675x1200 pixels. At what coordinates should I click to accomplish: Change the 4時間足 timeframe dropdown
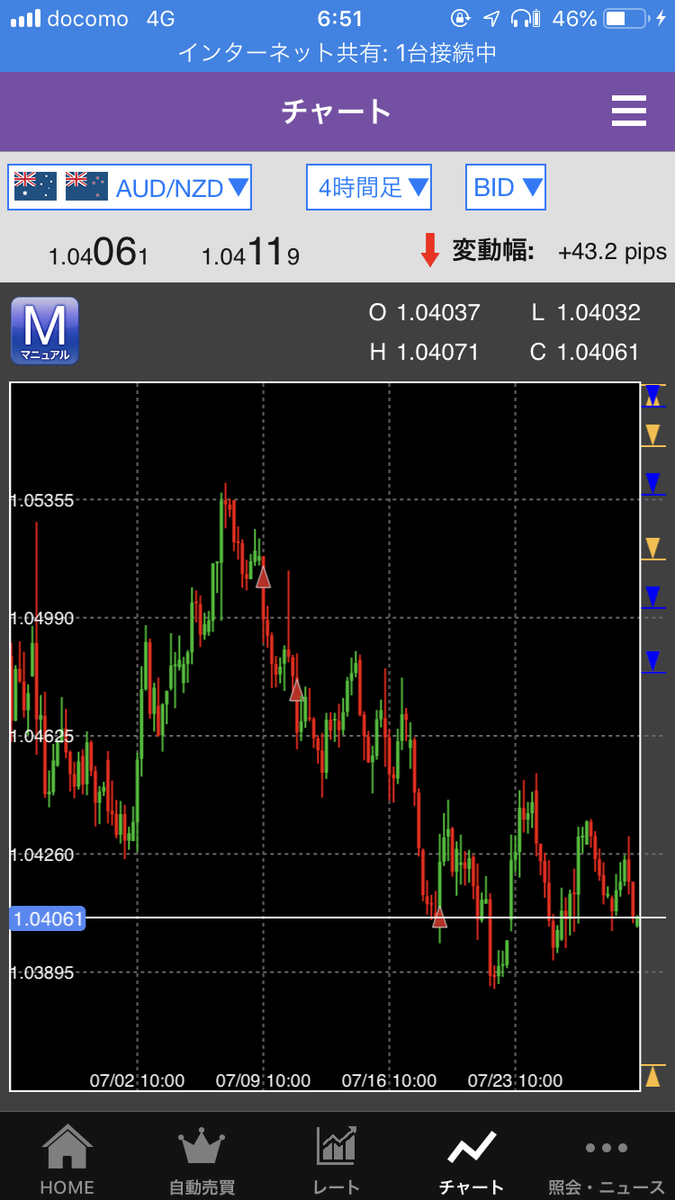click(369, 187)
